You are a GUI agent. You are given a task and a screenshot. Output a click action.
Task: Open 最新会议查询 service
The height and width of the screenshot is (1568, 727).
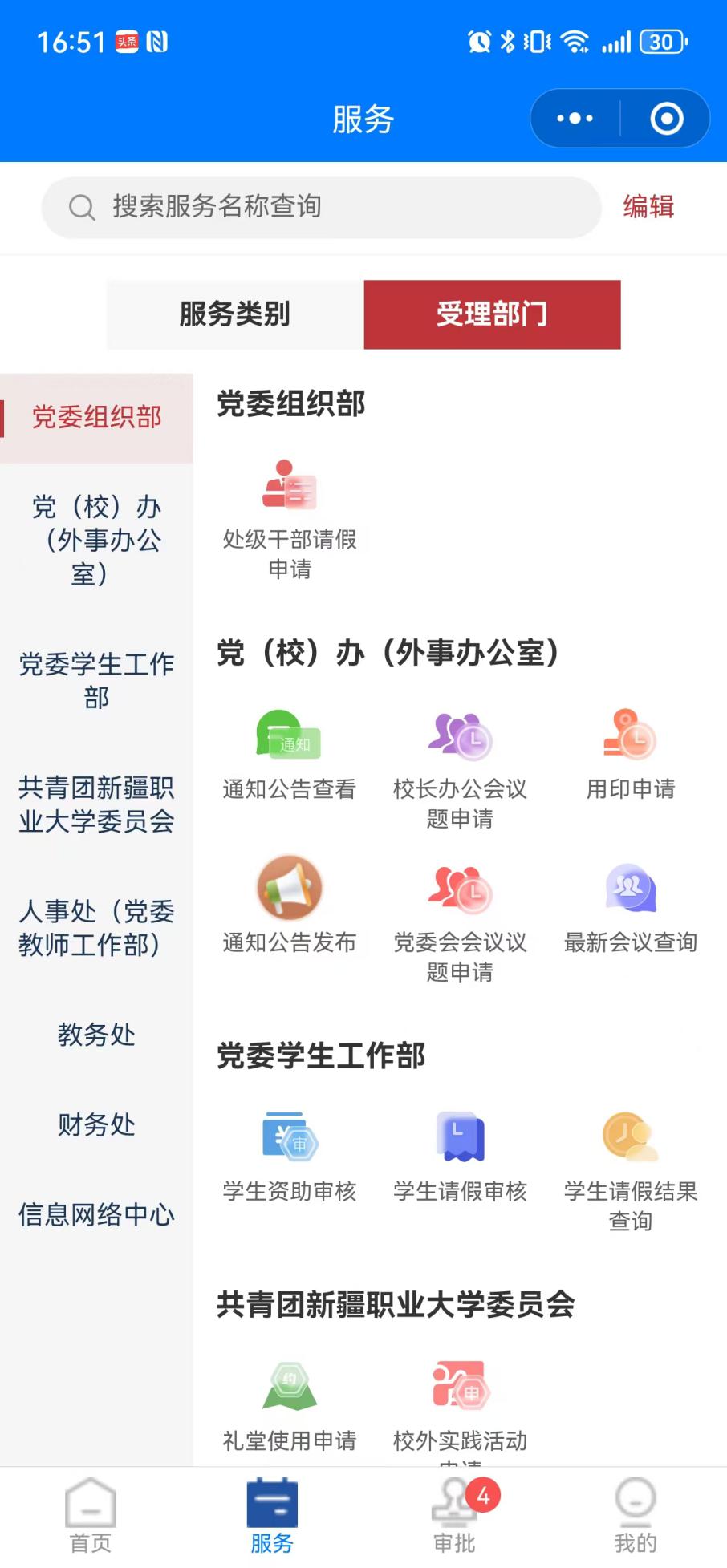(631, 906)
